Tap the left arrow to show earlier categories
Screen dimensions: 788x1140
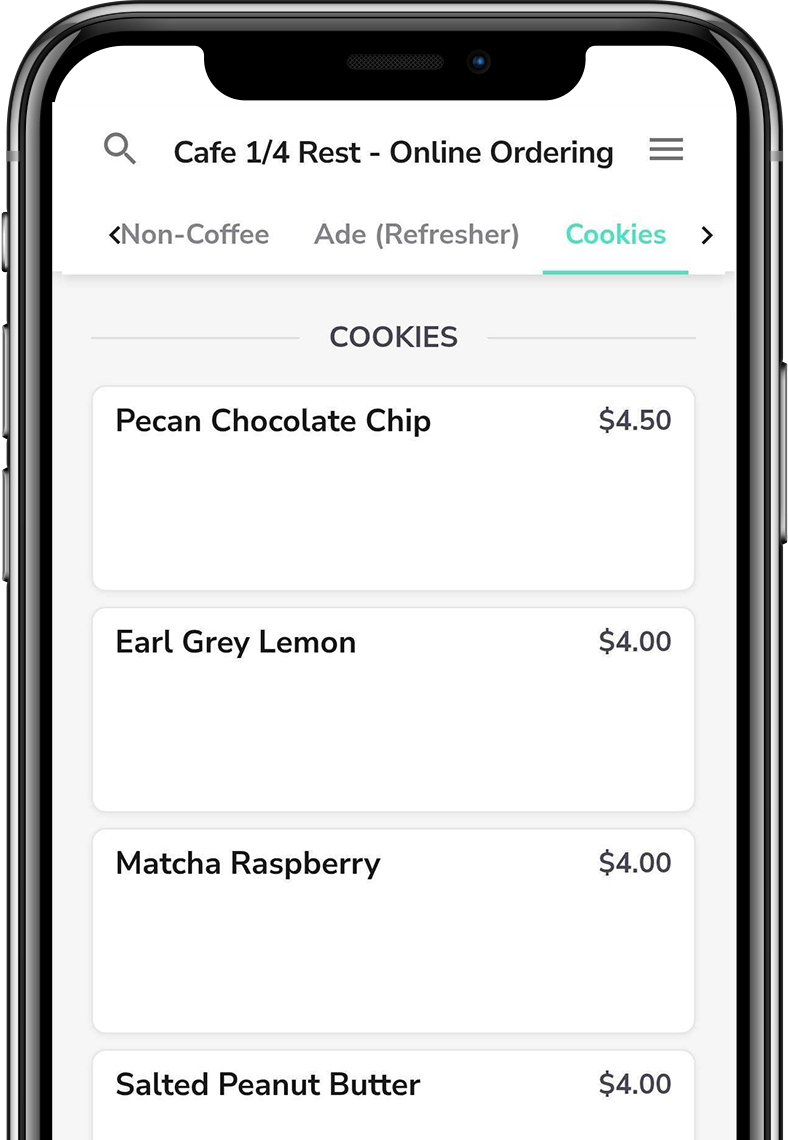pos(114,236)
